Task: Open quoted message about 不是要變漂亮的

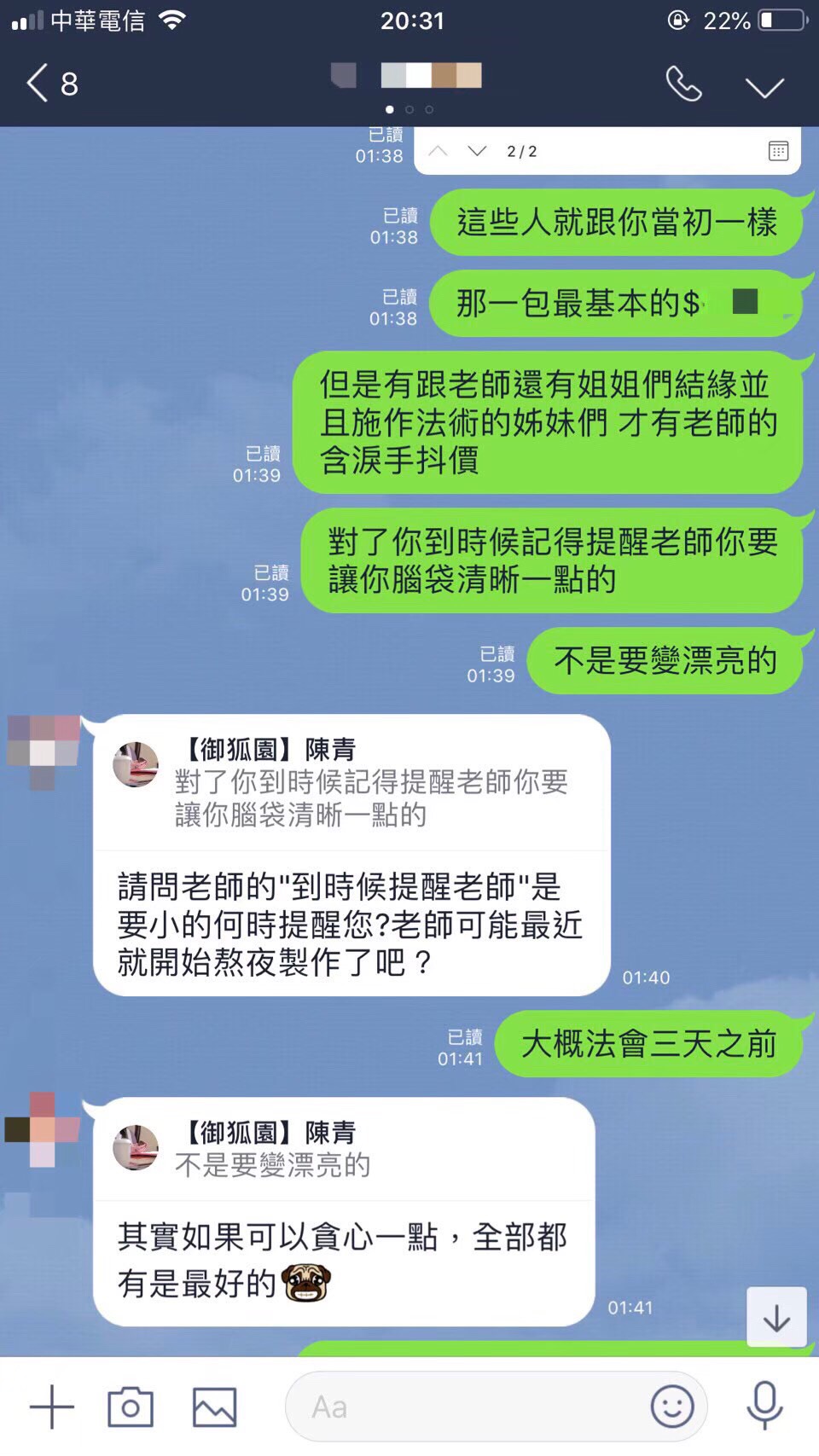Action: pos(341,1149)
